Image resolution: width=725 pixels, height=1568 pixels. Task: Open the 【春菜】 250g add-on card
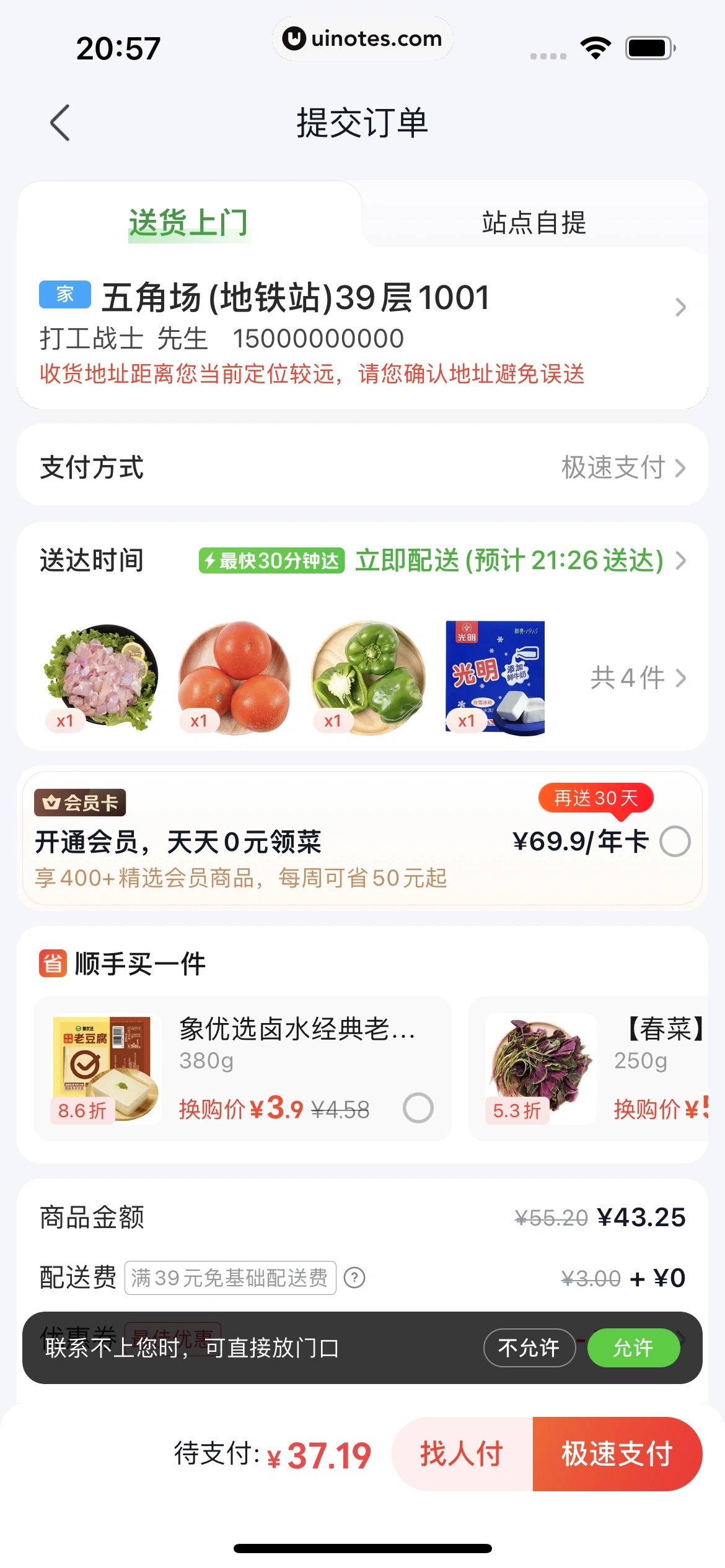pos(589,1068)
